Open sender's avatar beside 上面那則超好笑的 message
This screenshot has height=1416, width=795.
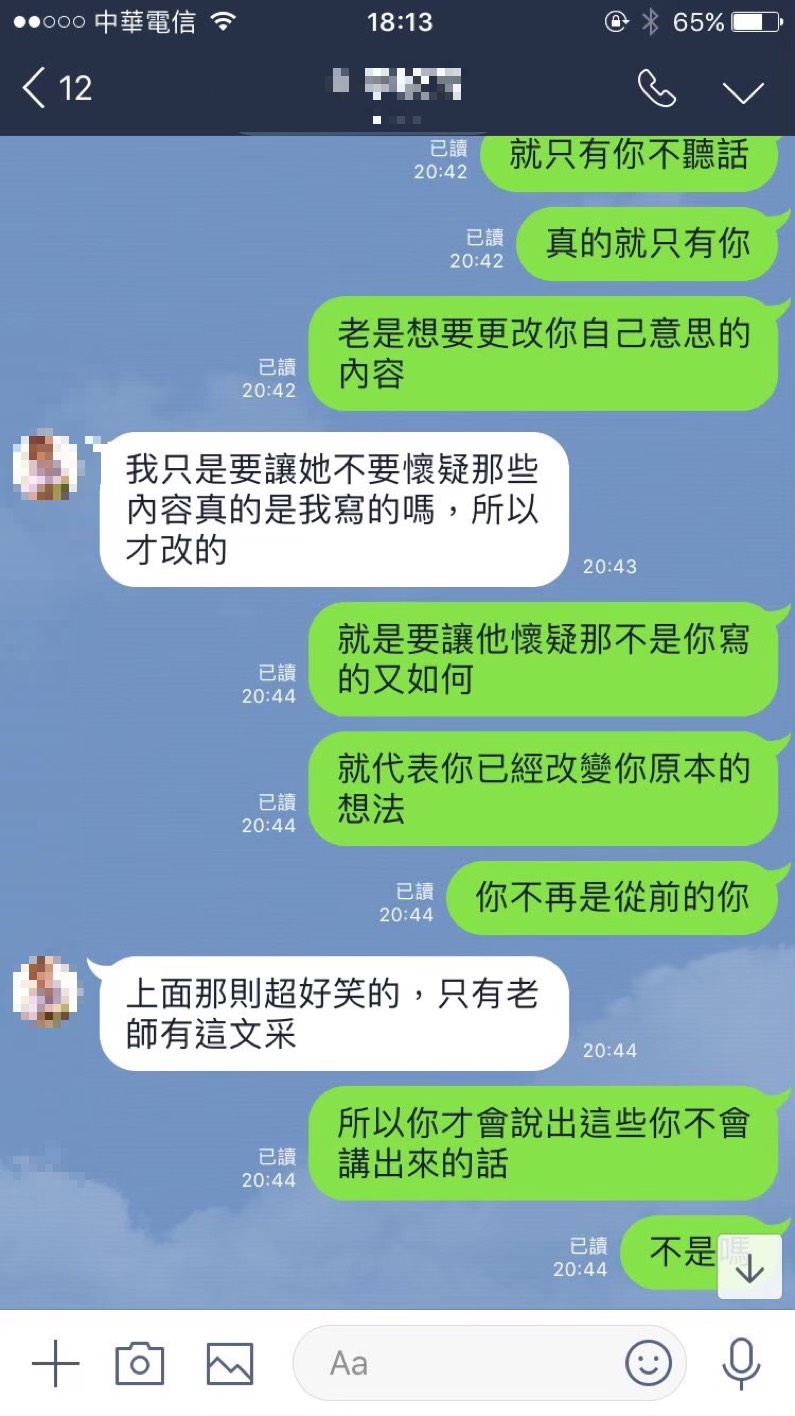tap(45, 991)
